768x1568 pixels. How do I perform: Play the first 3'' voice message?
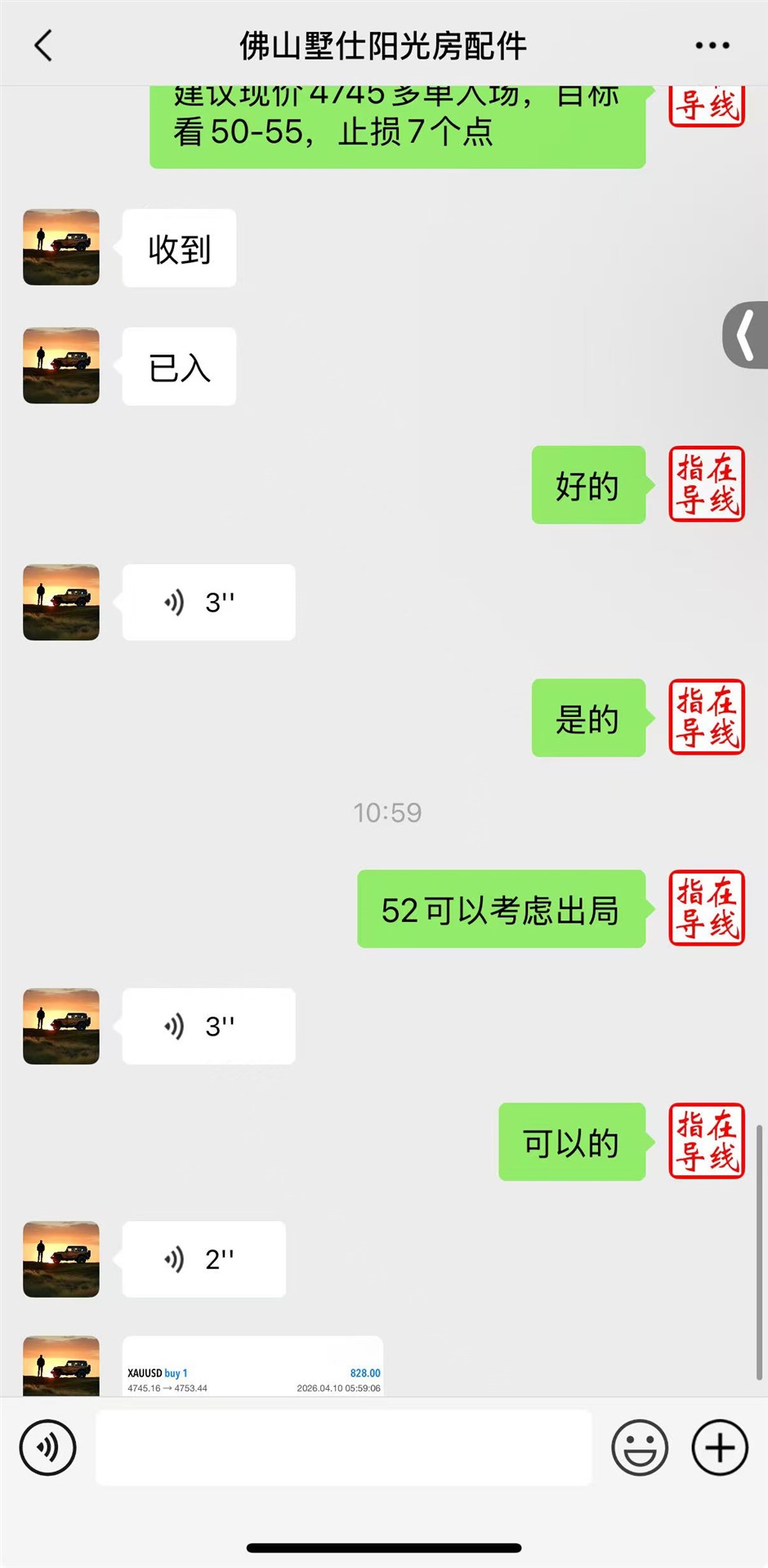208,602
